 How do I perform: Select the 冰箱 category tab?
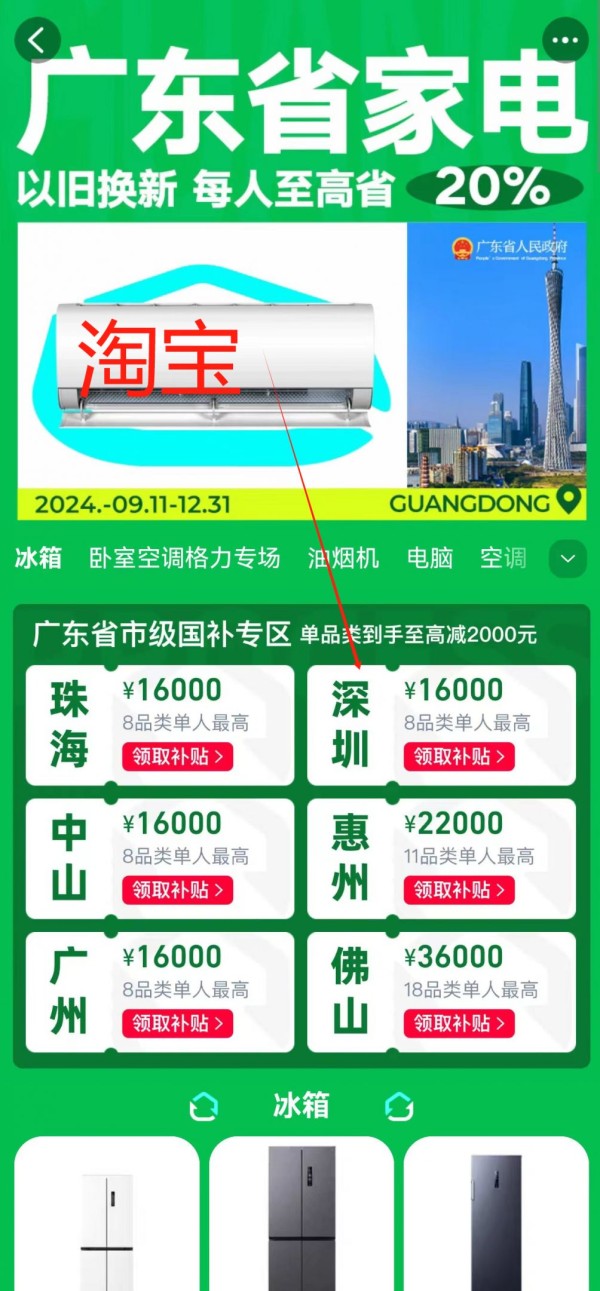[x=38, y=558]
